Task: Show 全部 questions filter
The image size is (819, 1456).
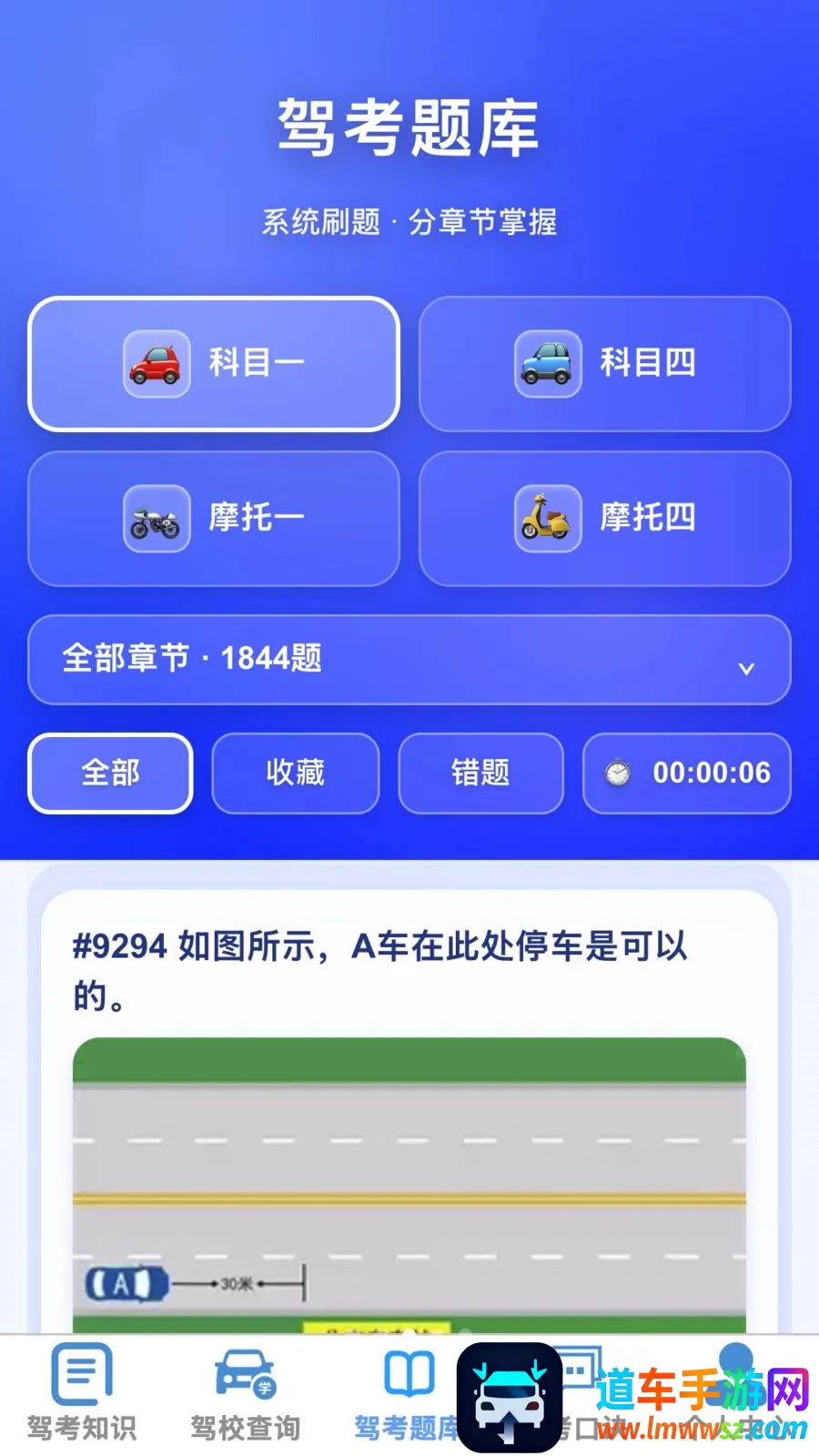Action: coord(111,773)
